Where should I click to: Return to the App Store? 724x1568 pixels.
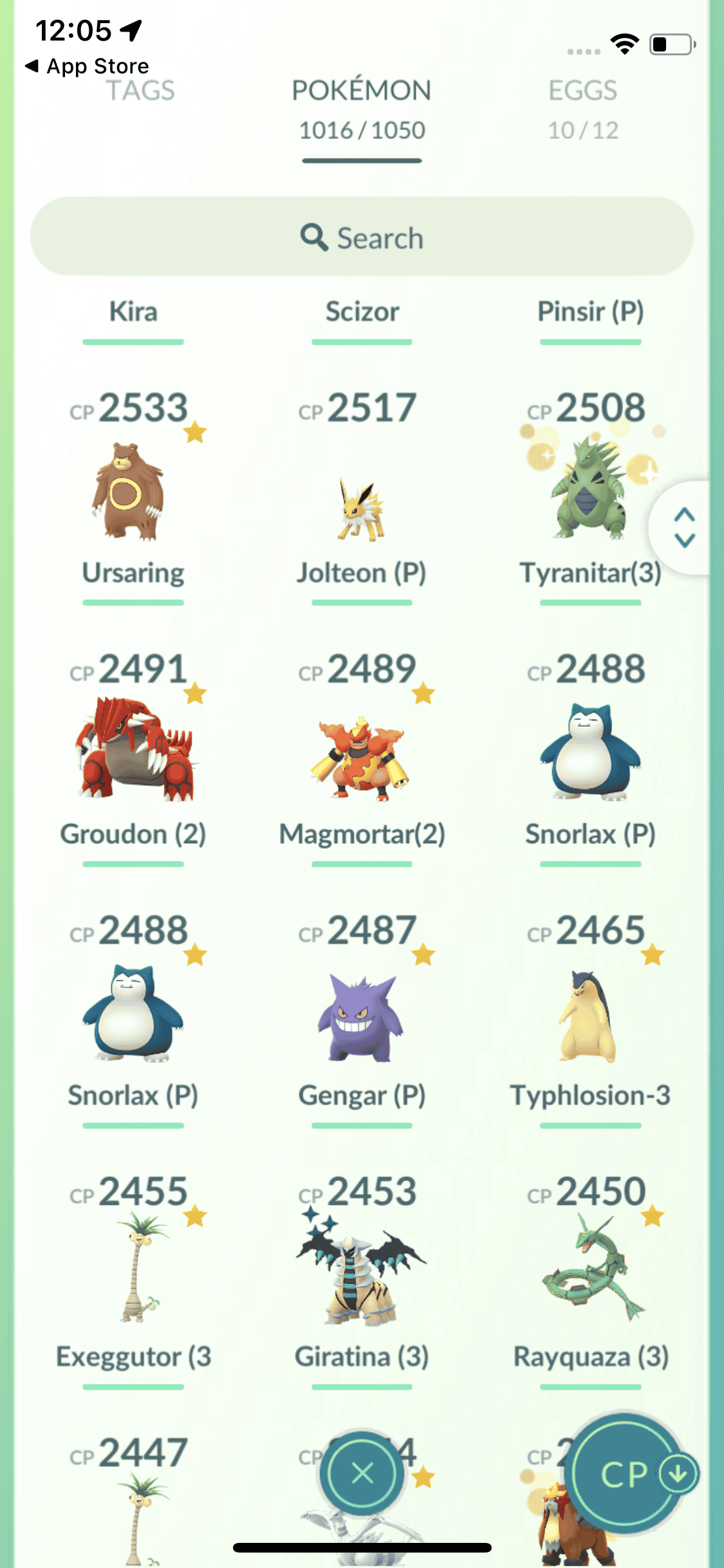[x=87, y=66]
